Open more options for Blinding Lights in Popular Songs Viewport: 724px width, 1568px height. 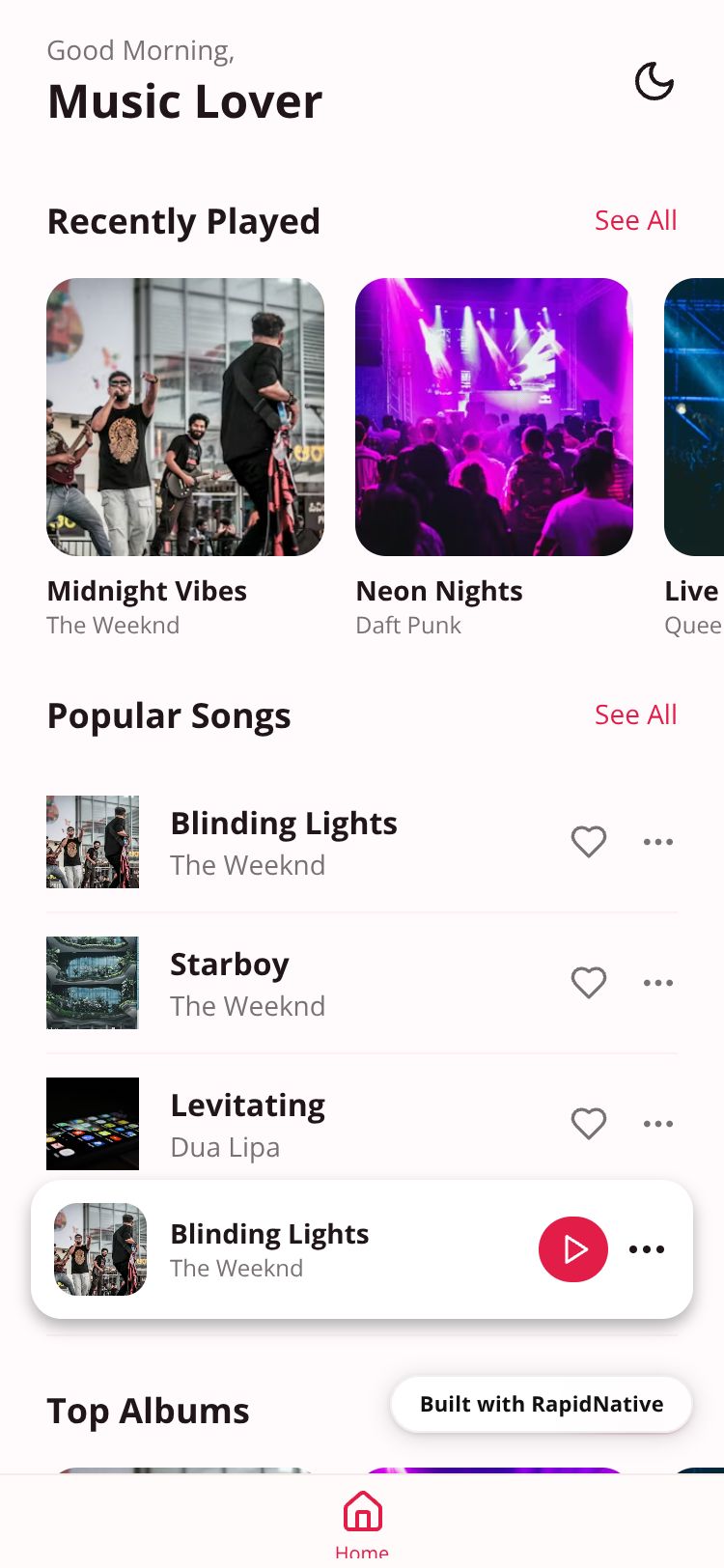click(x=658, y=842)
